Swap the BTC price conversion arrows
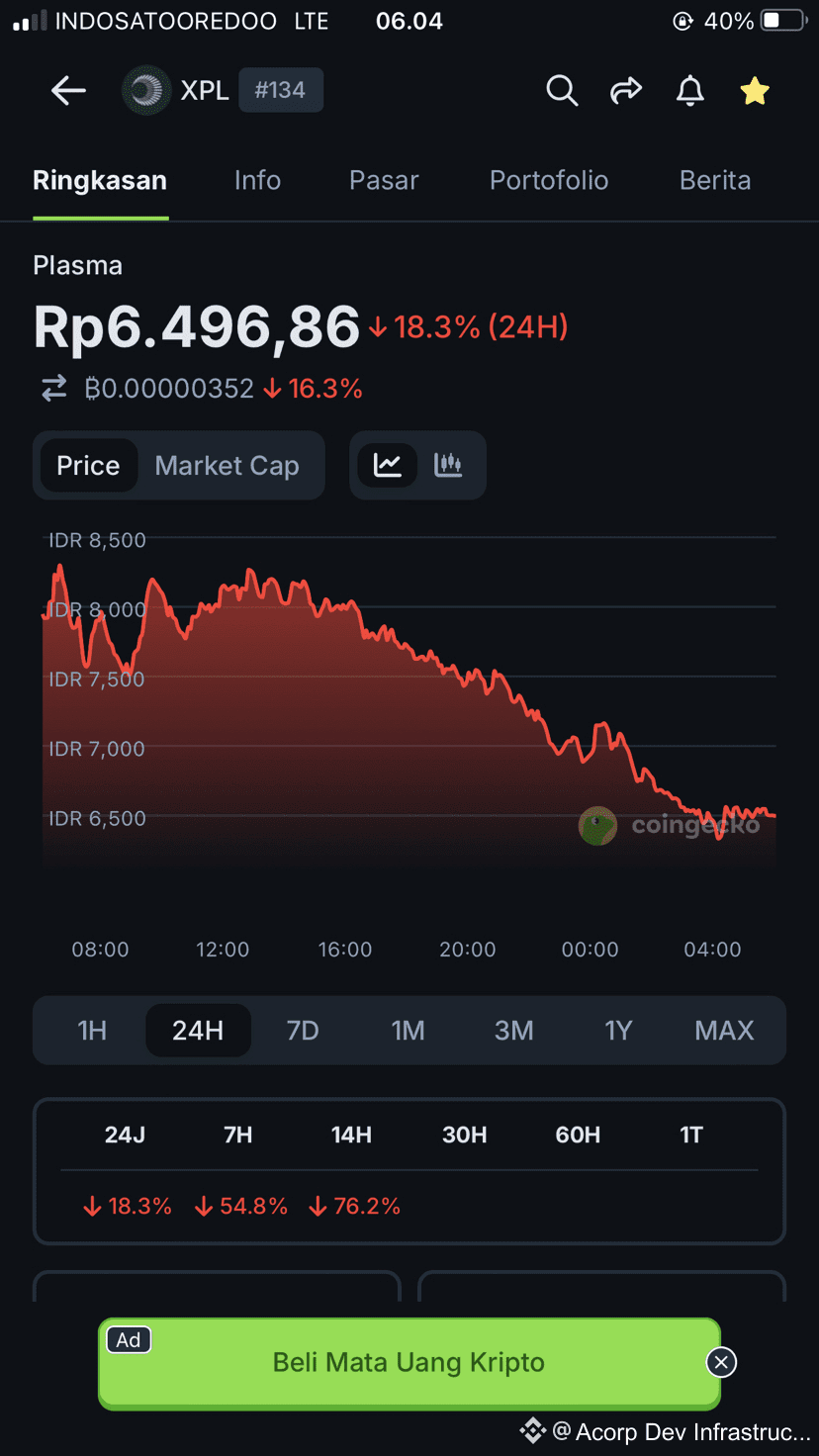Screen dimensions: 819x1456 tap(54, 389)
